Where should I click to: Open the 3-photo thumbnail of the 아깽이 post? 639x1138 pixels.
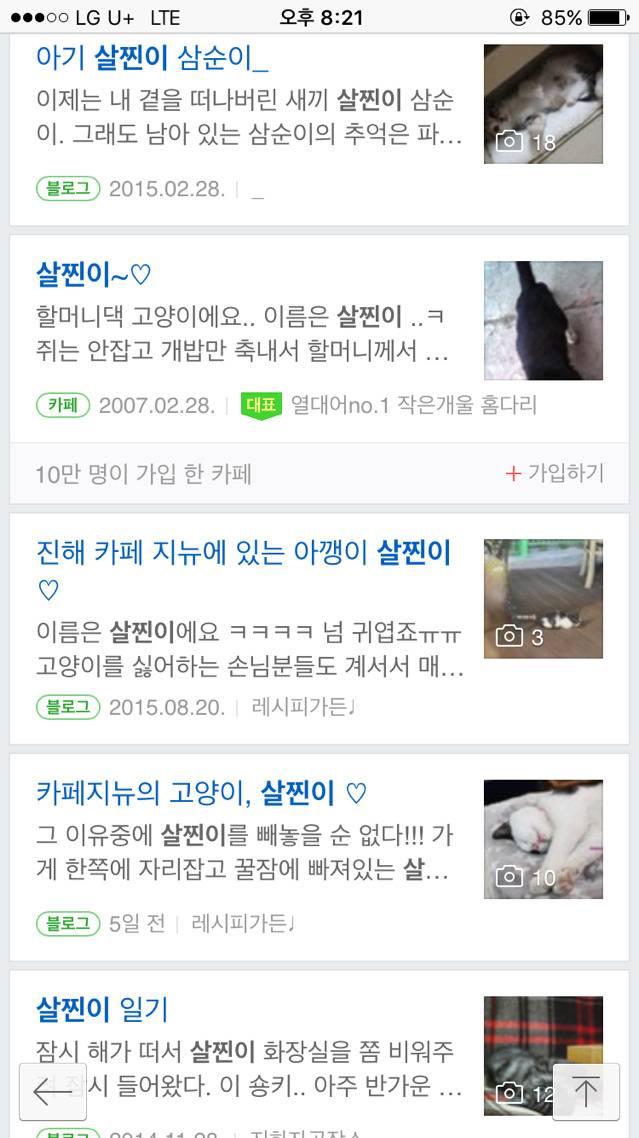(x=543, y=598)
